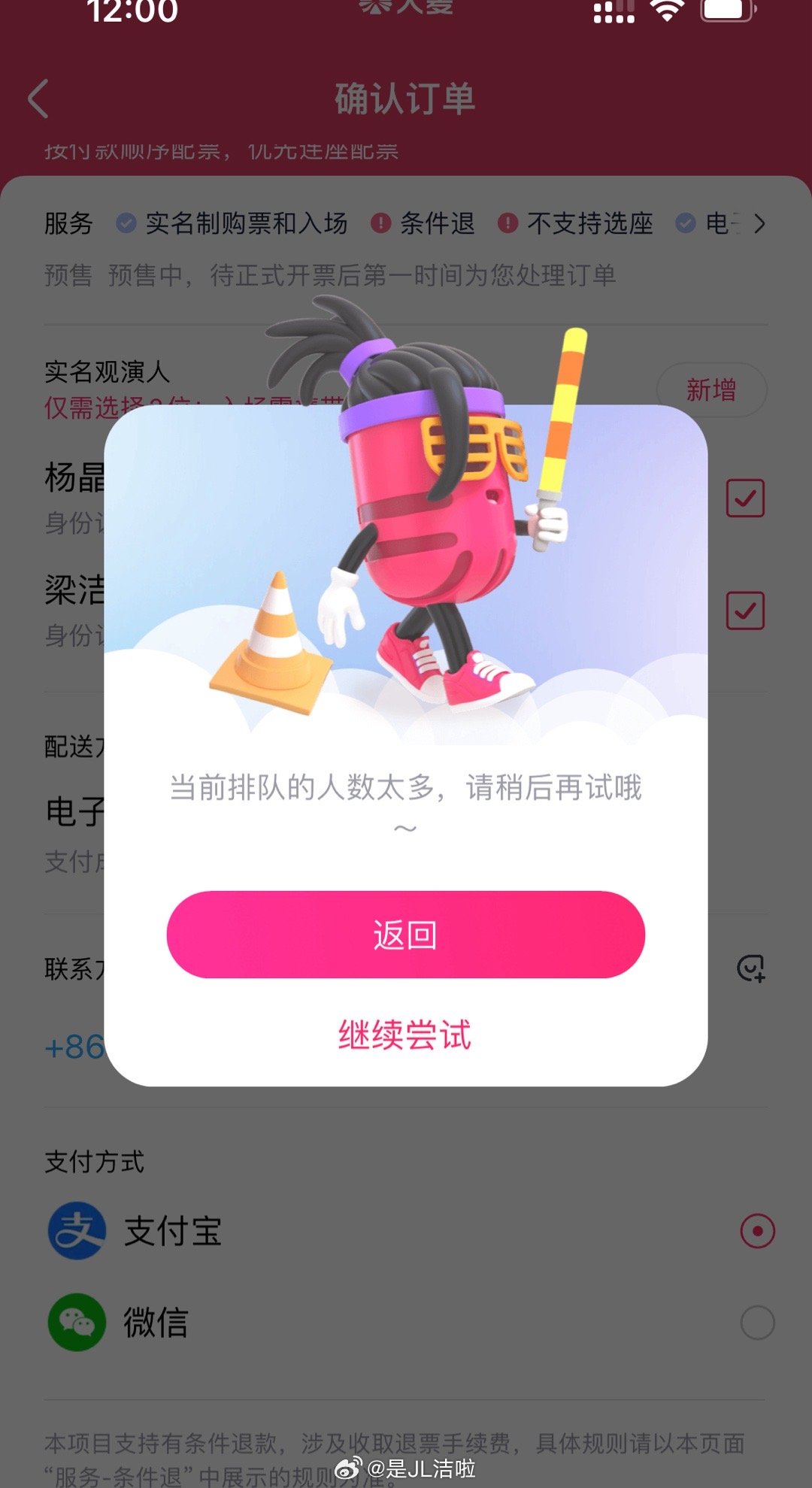The height and width of the screenshot is (1488, 812).
Task: Toggle the checkbox for 杨晶
Action: [745, 498]
